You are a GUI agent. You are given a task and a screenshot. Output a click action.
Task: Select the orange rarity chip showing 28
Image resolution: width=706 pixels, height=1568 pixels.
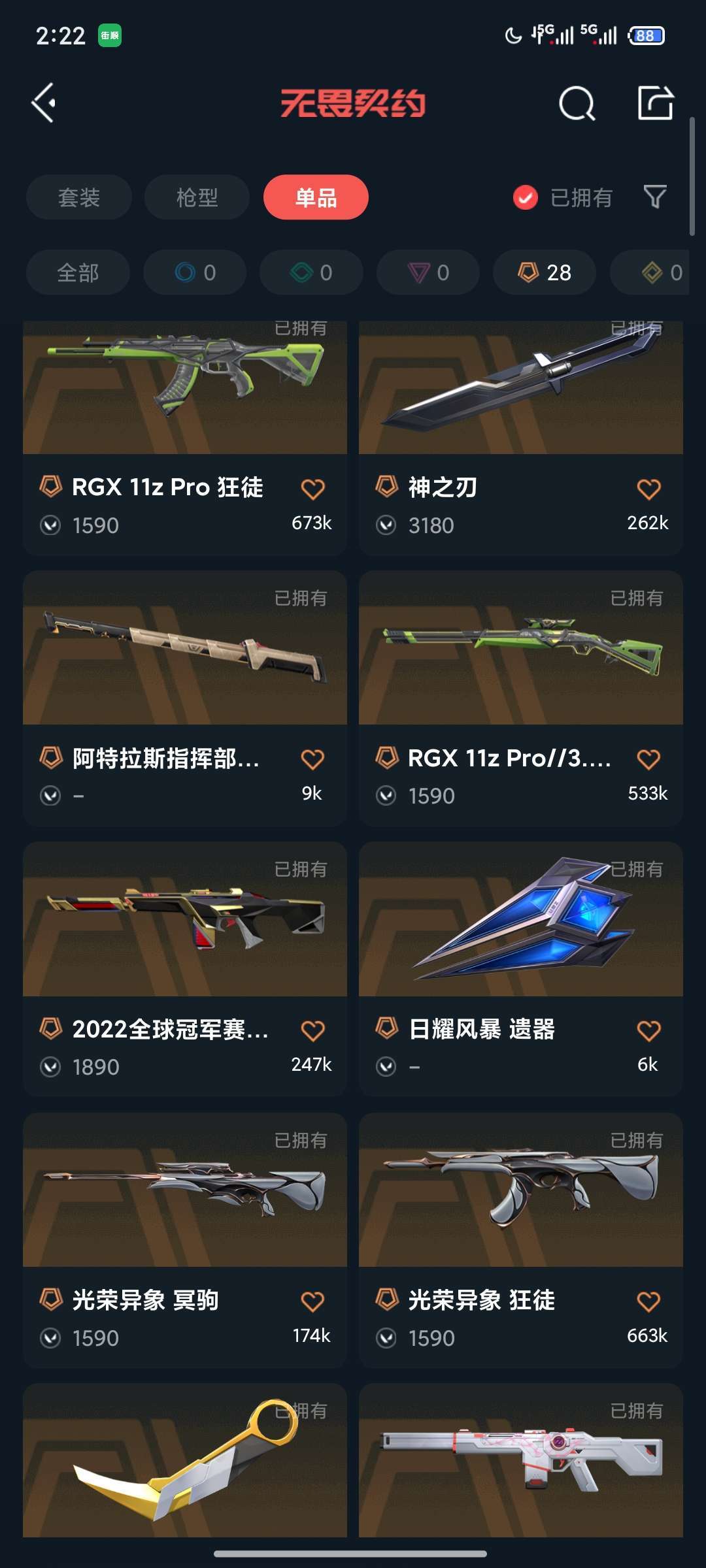(x=544, y=272)
